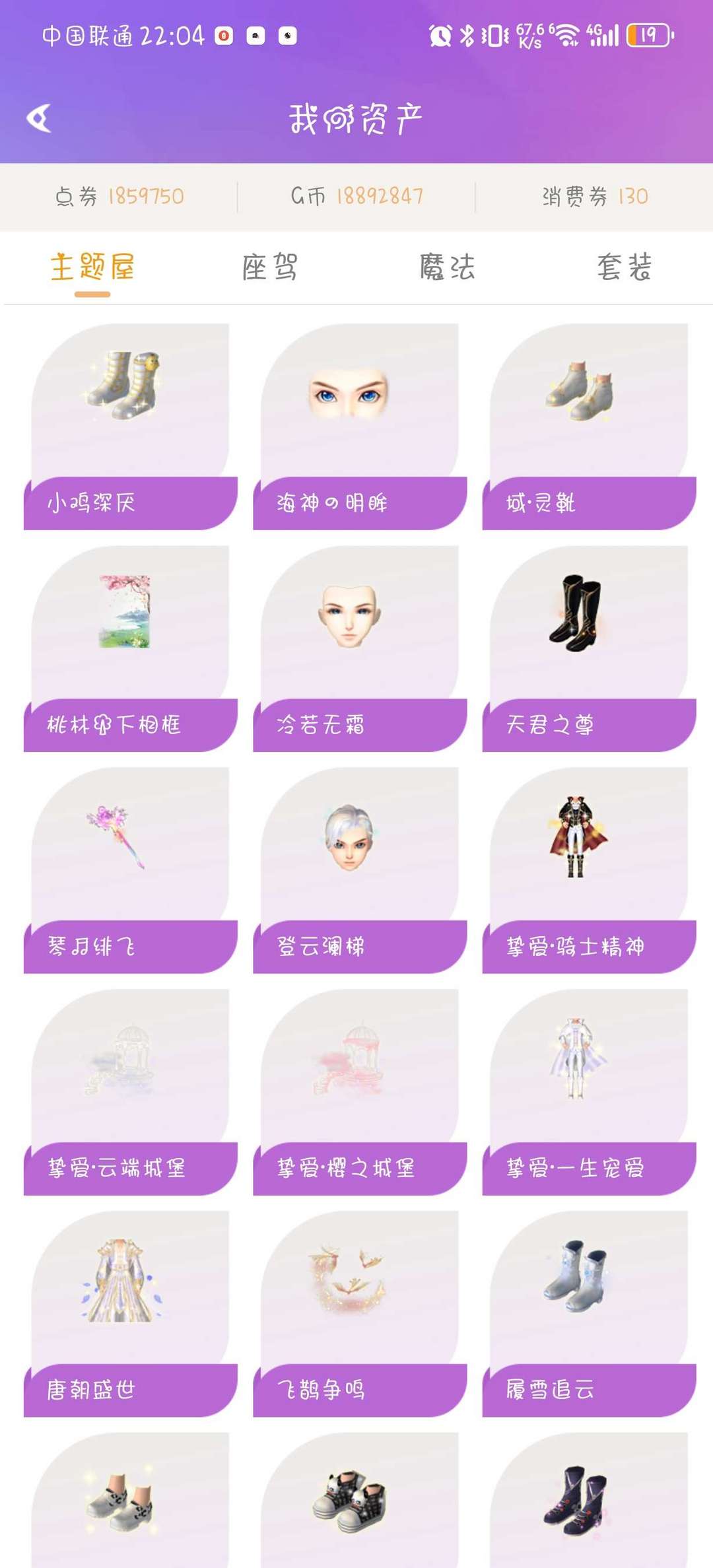This screenshot has width=713, height=1568.
Task: Open the 挚爱·云端城堡 card
Action: coord(130,1091)
